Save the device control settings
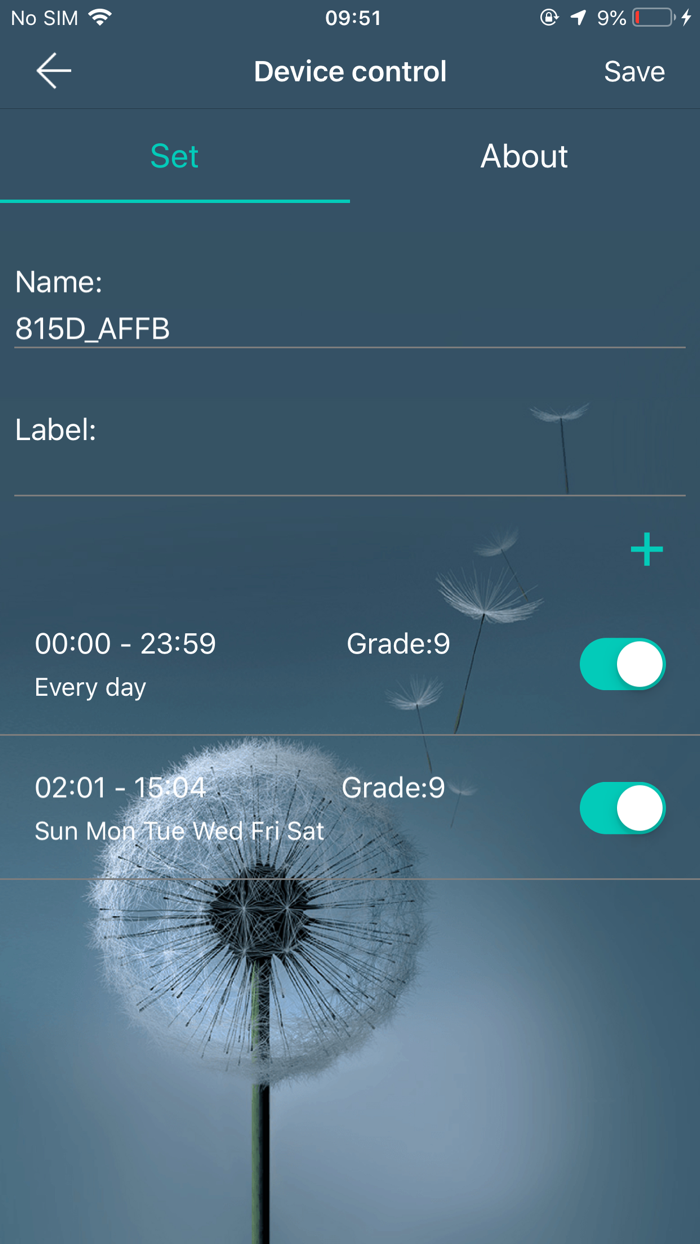This screenshot has height=1244, width=700. click(x=634, y=72)
